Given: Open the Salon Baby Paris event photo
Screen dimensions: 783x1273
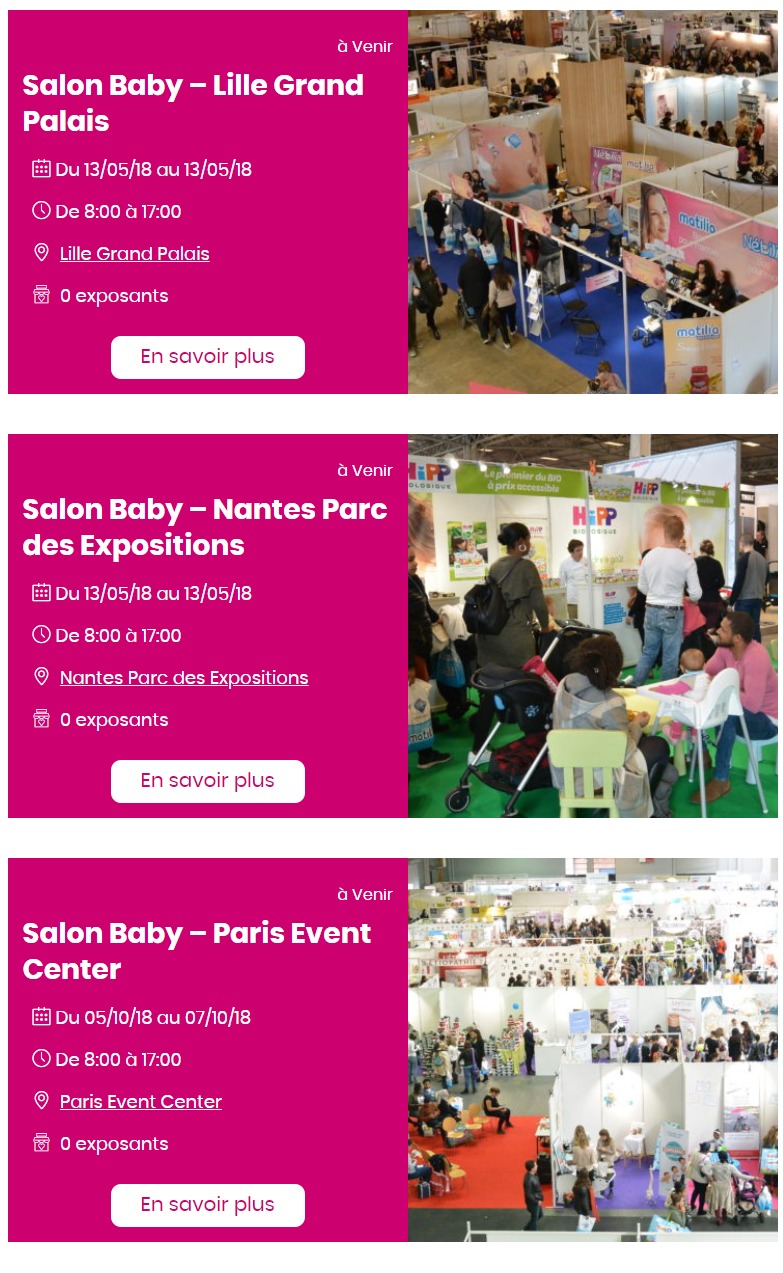Looking at the screenshot, I should click(x=592, y=1050).
